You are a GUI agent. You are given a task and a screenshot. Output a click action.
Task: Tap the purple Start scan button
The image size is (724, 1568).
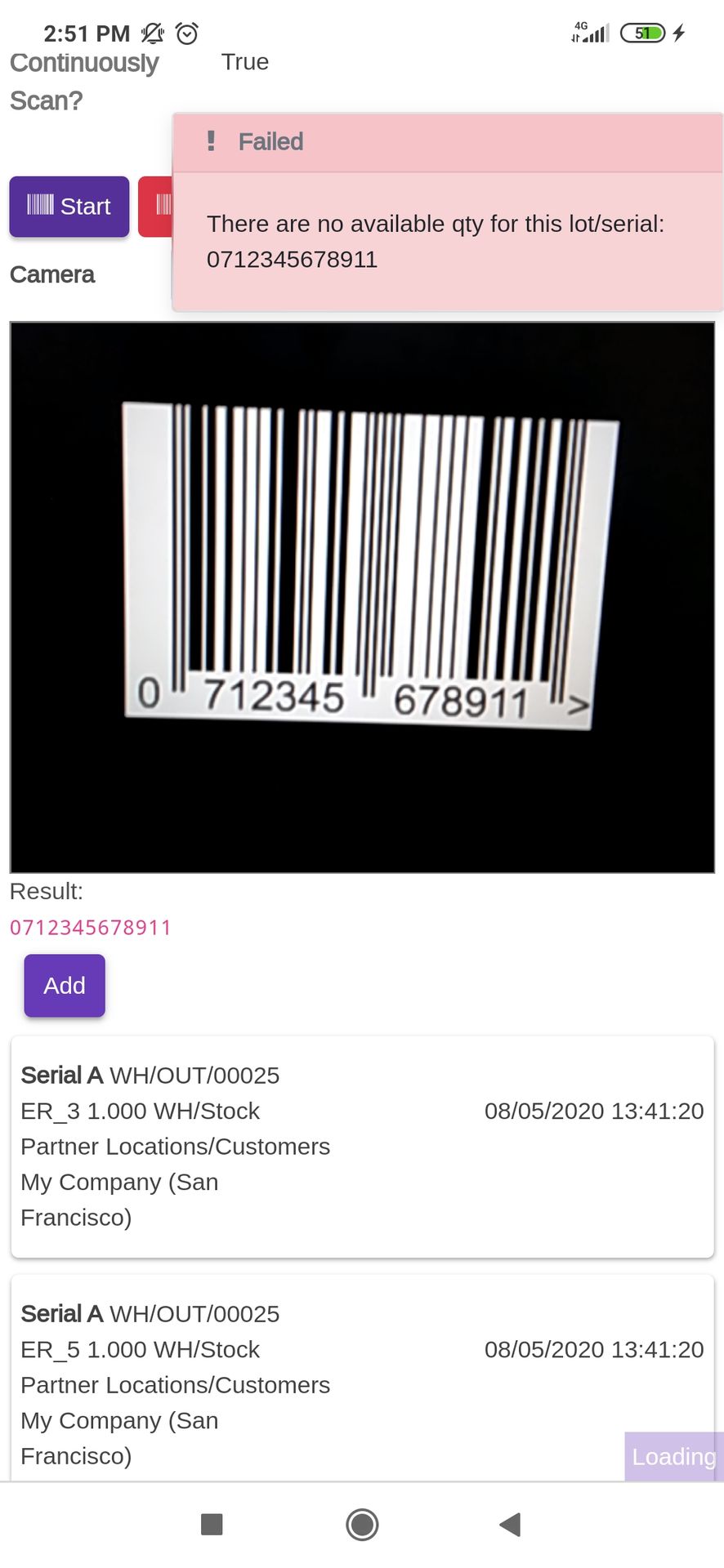69,207
